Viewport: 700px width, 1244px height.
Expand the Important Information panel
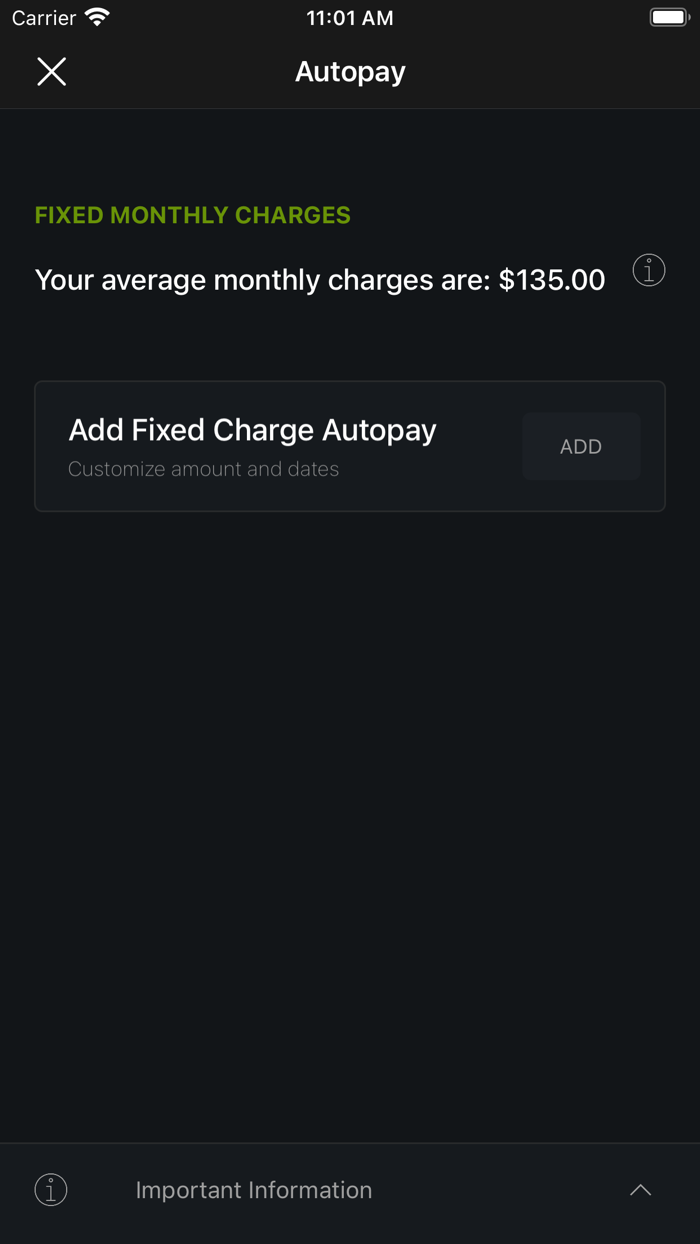640,1190
